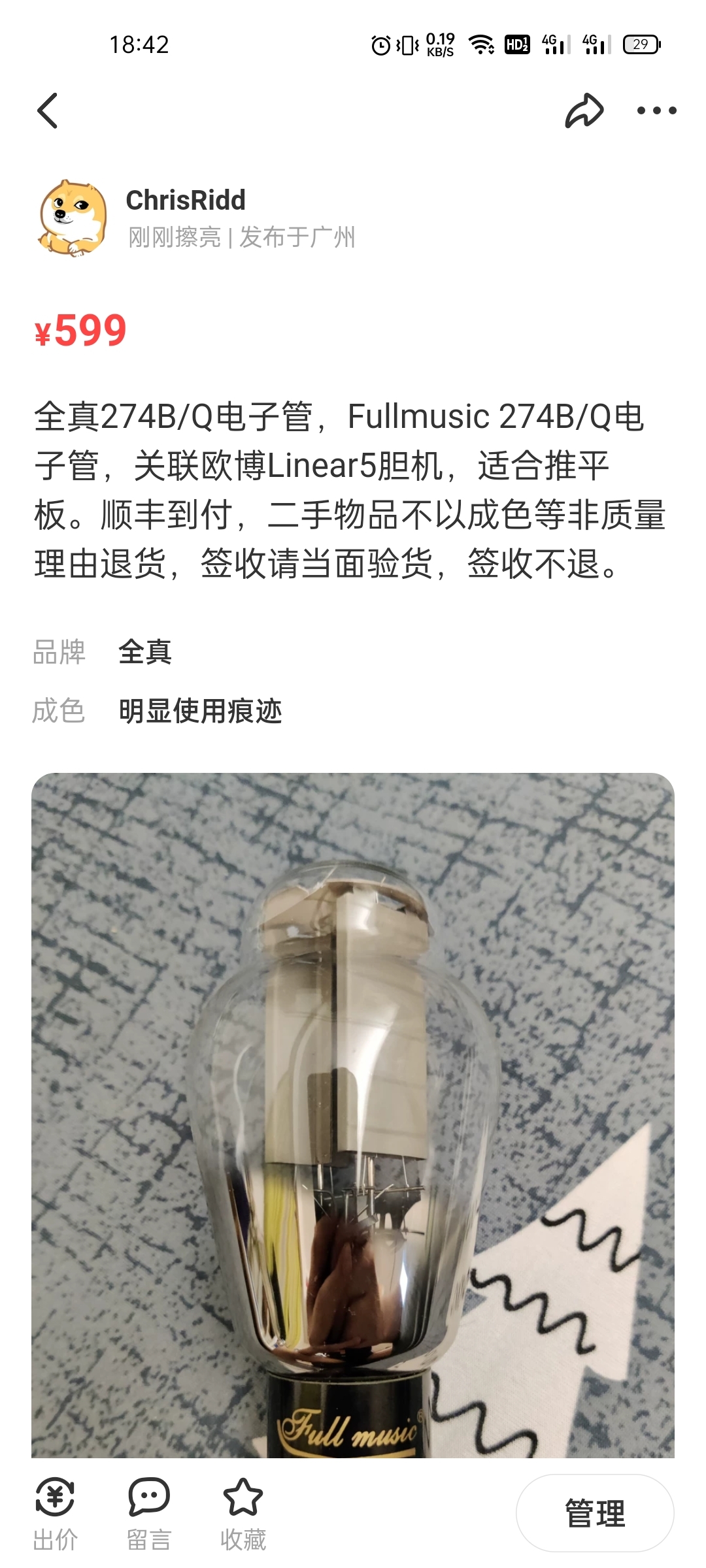Open the 管理 manage button

pos(595,1513)
